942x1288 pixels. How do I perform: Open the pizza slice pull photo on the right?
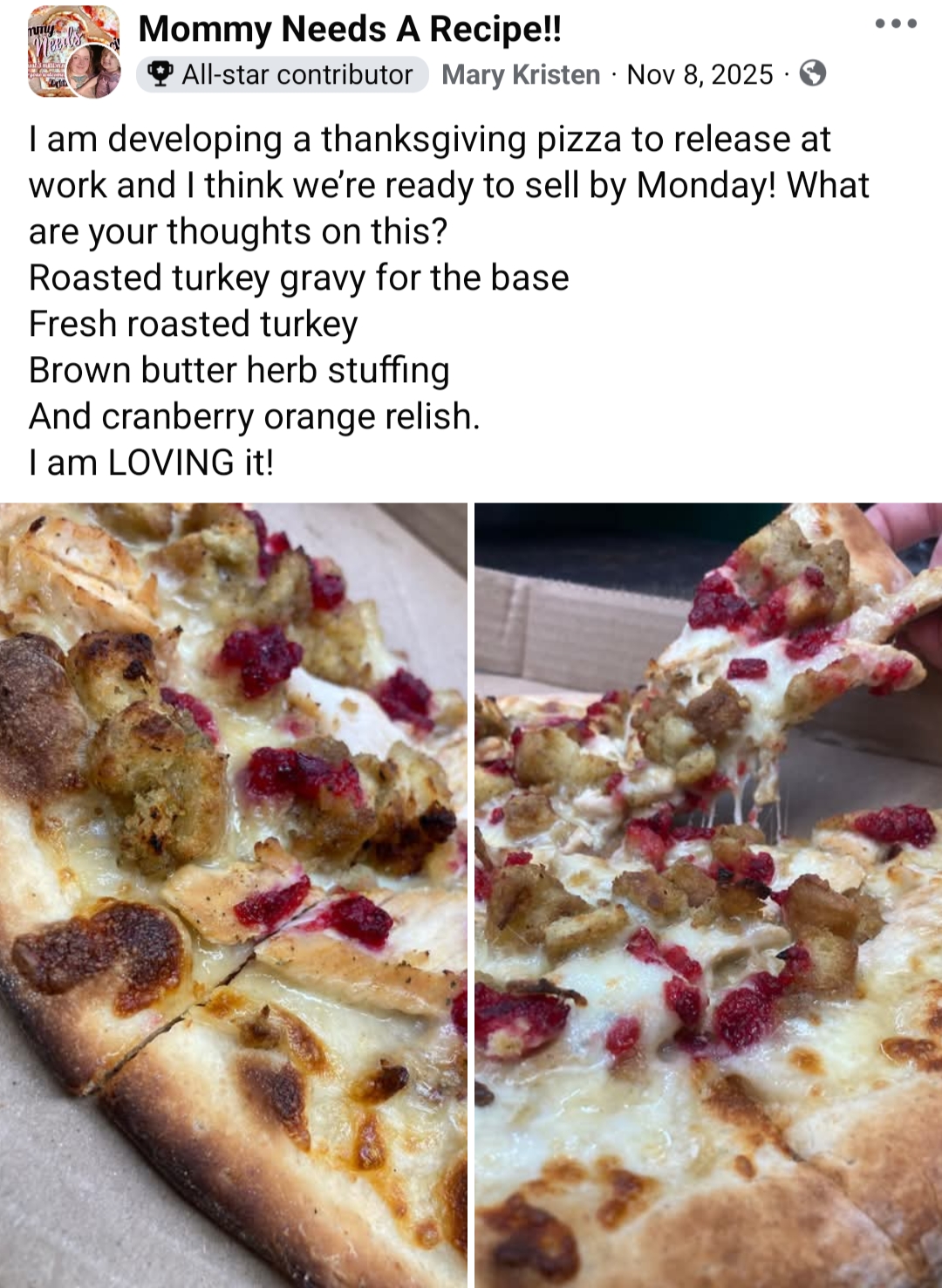[708, 894]
